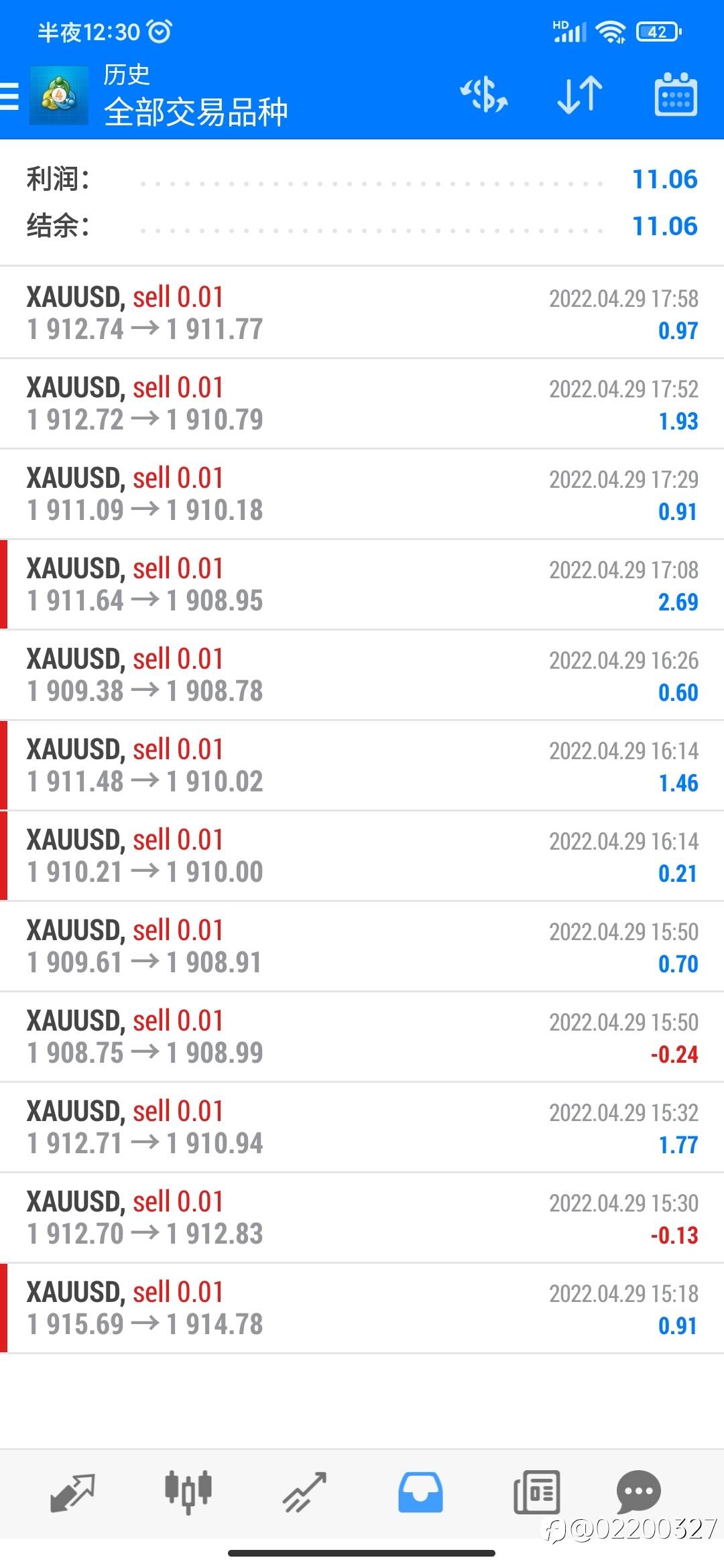This screenshot has height=1568, width=724.
Task: Open the 17:52 trade with profit 1.93
Action: (362, 403)
